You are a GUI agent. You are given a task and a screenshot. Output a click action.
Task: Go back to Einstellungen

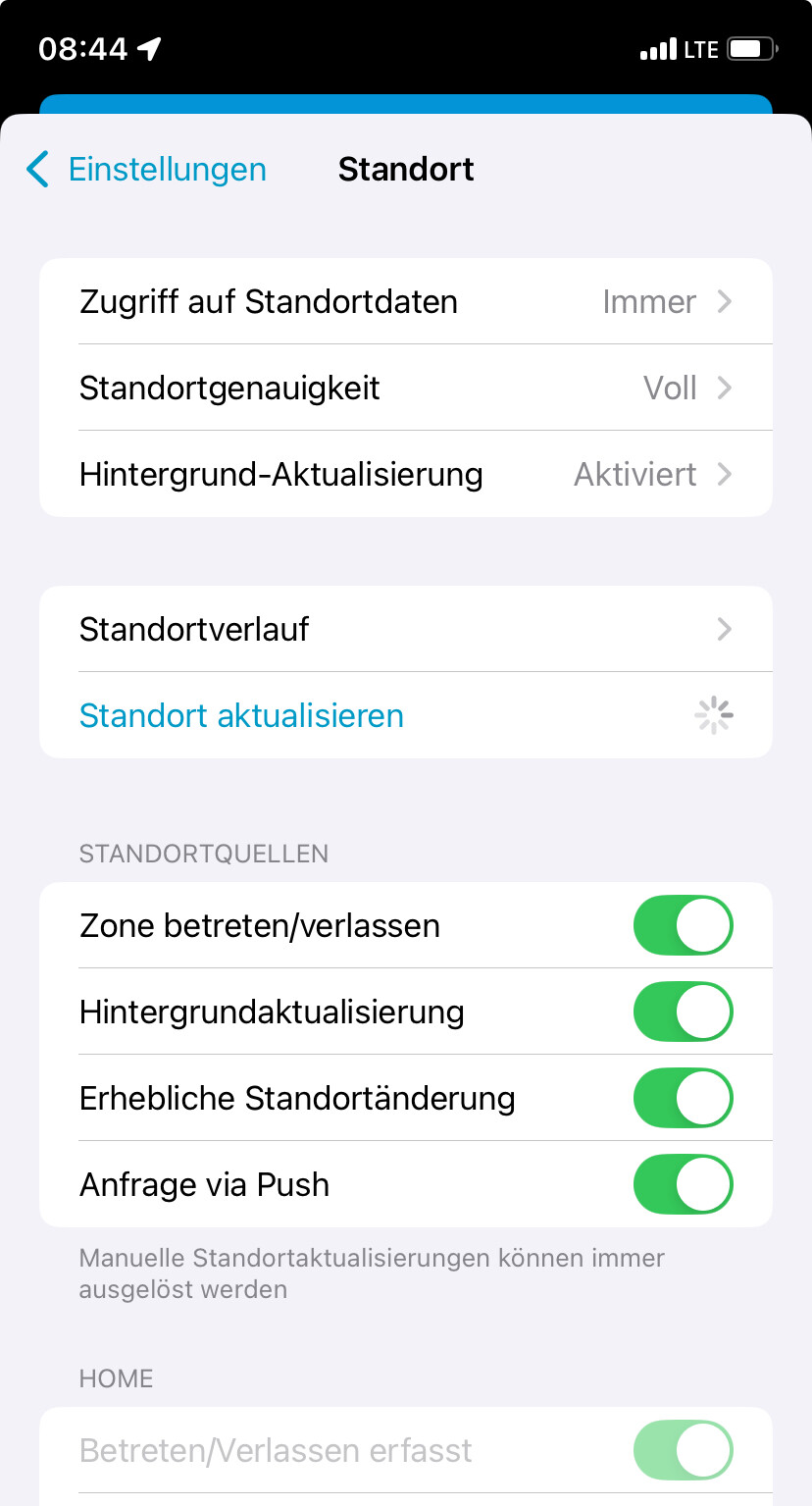point(147,170)
